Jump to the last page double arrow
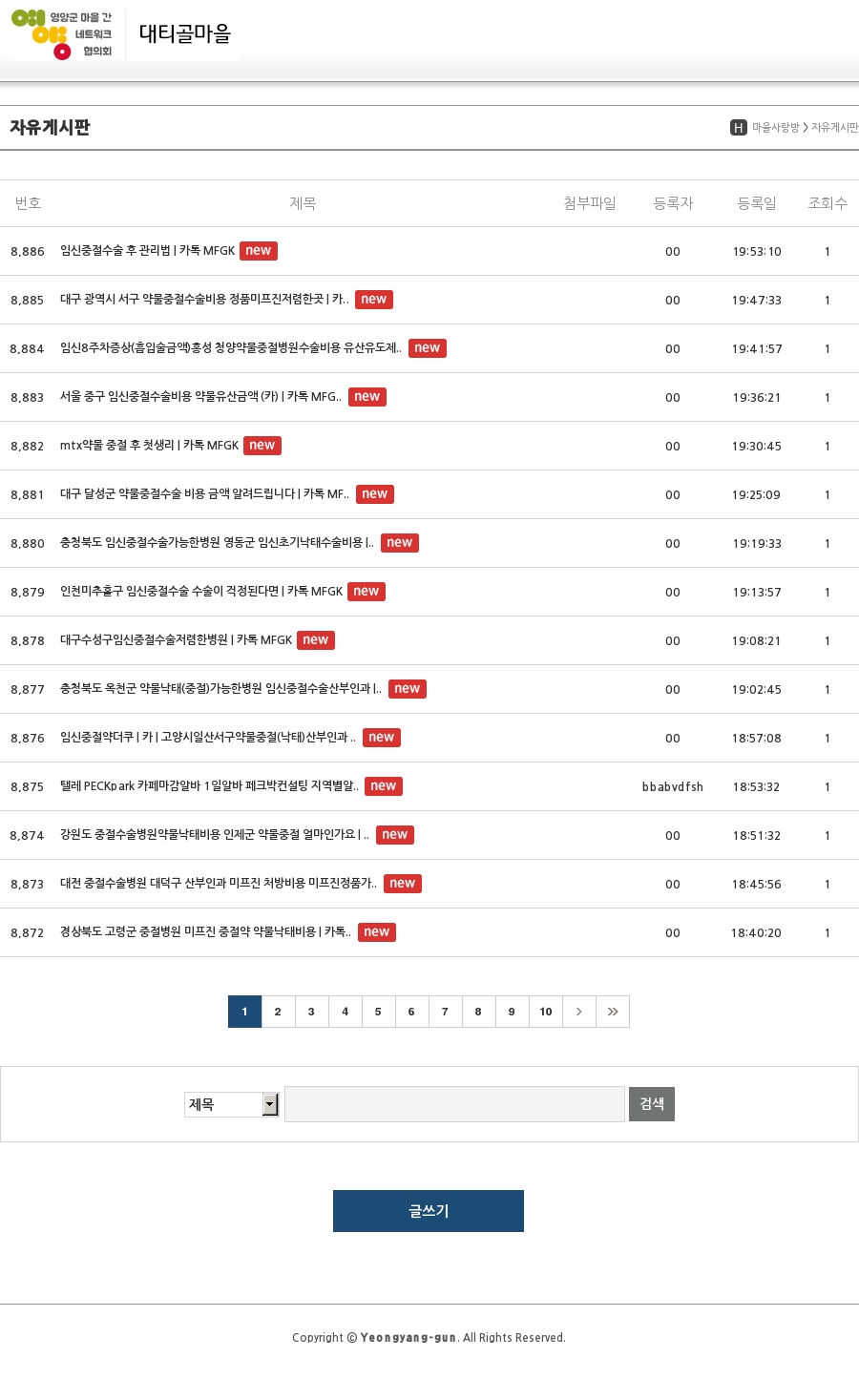The width and height of the screenshot is (859, 1400). click(613, 1012)
